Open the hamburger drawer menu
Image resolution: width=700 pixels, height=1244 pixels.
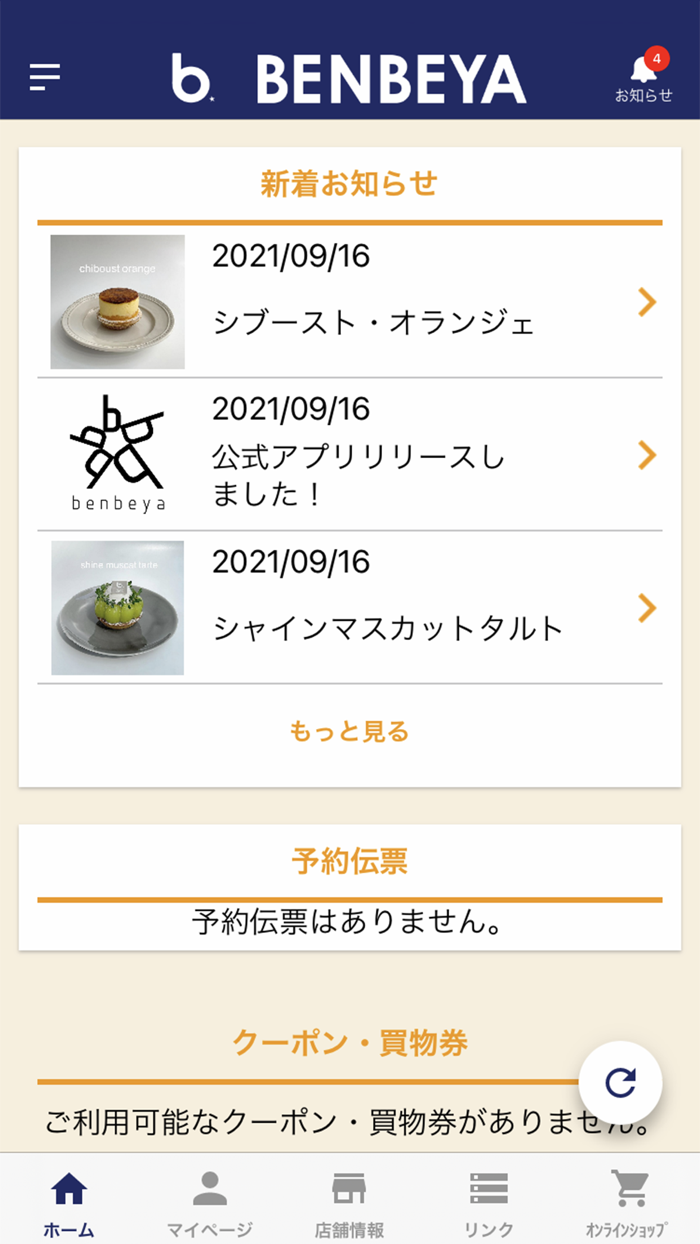[45, 77]
